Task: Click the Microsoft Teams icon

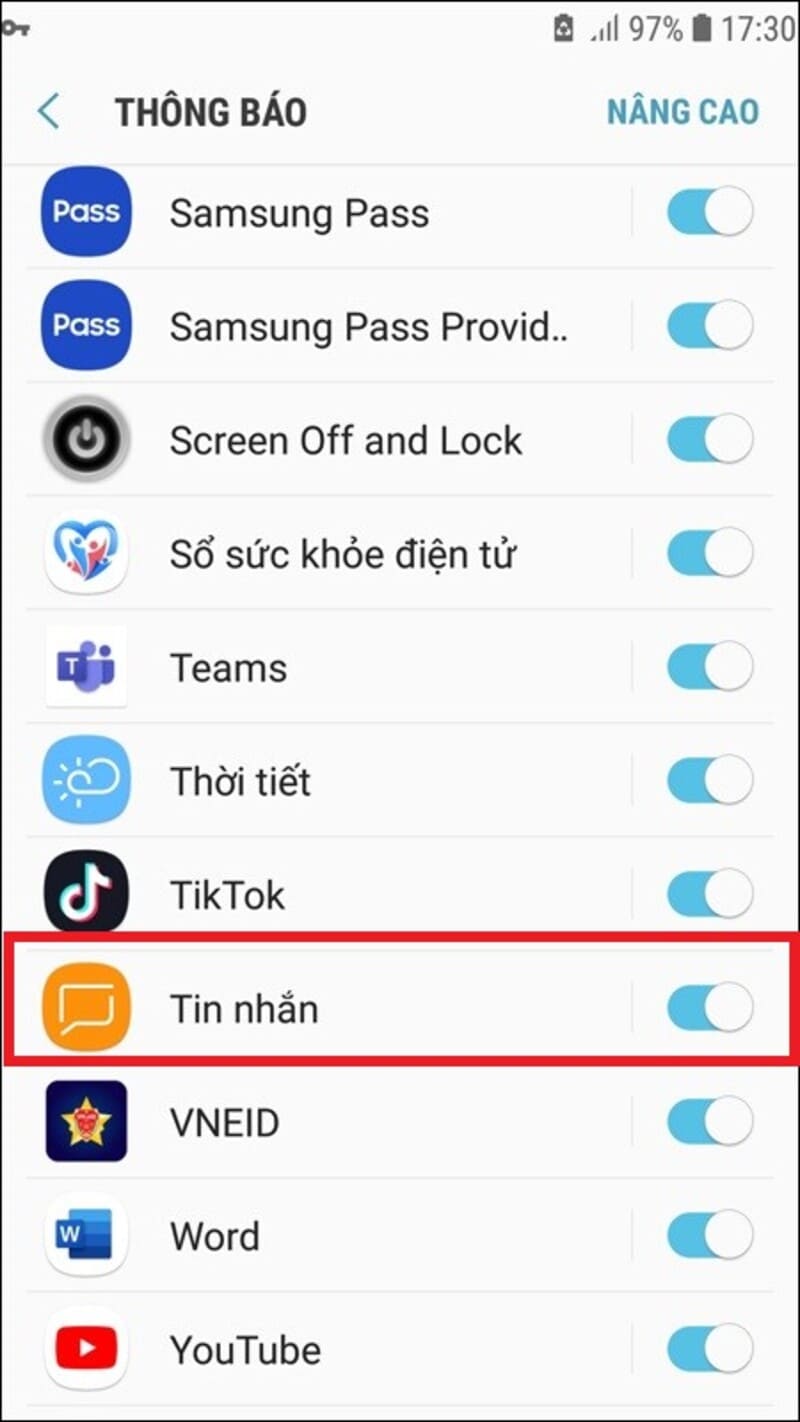Action: tap(85, 667)
